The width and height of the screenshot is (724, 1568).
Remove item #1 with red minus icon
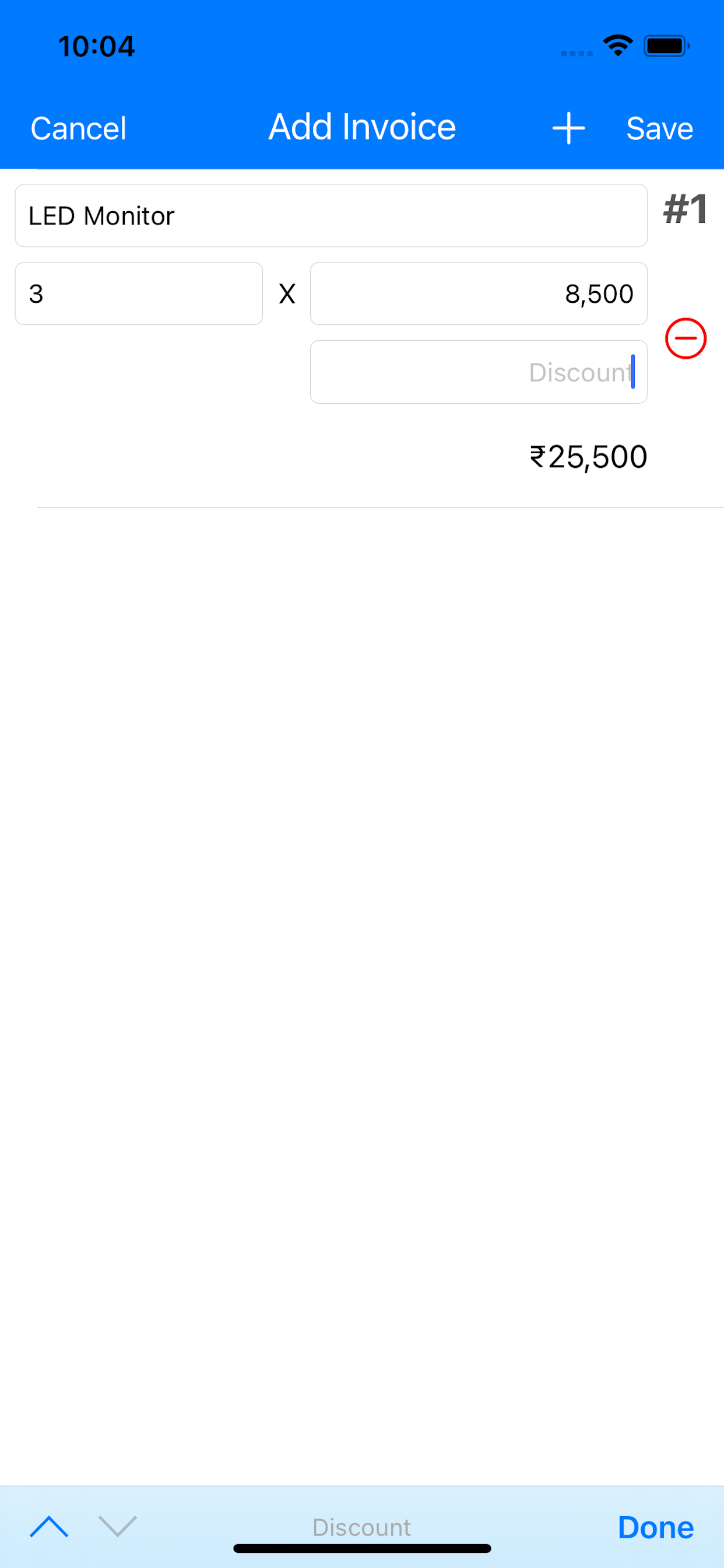[686, 338]
